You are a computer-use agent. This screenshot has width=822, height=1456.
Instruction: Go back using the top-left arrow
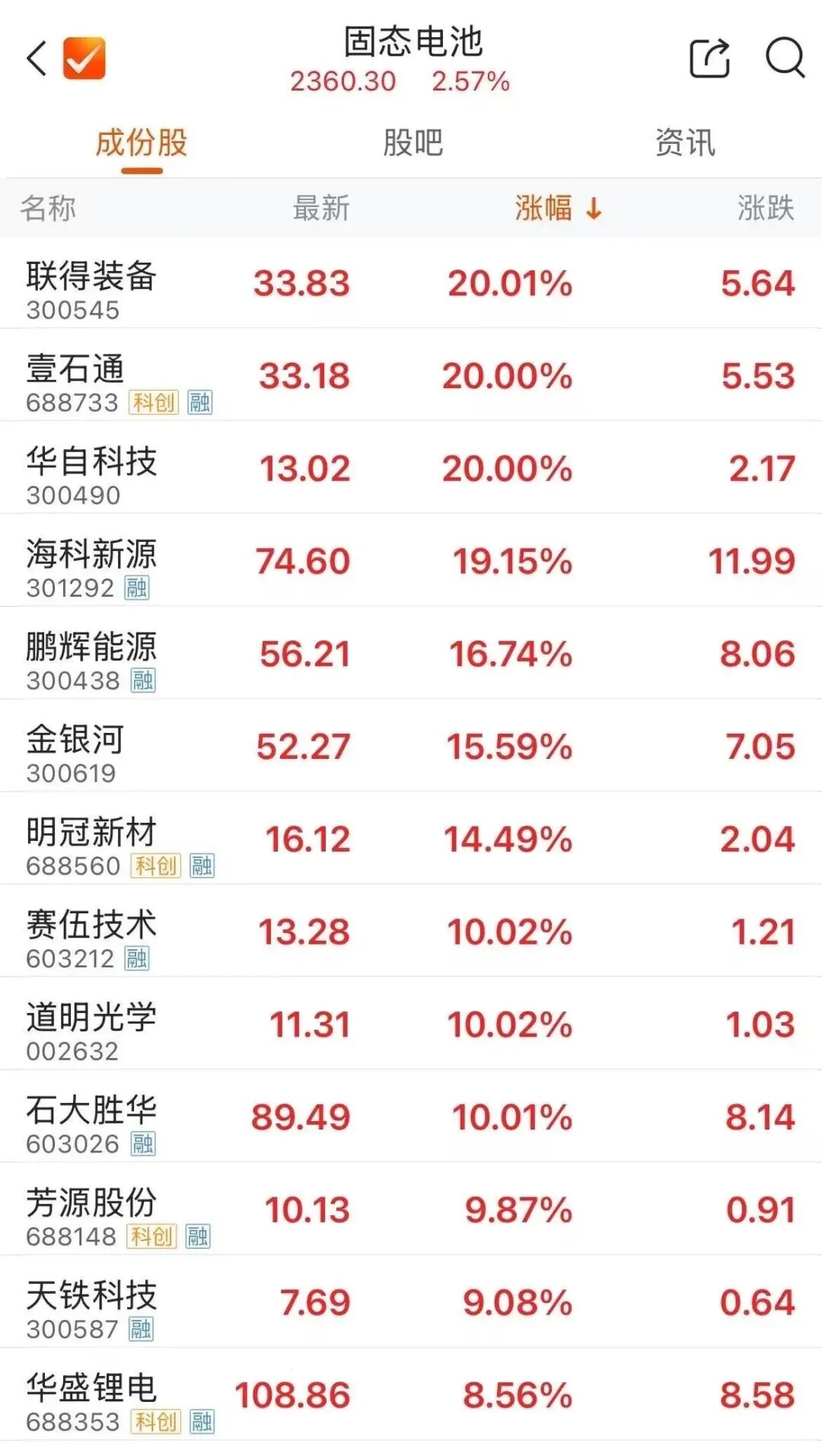(37, 59)
